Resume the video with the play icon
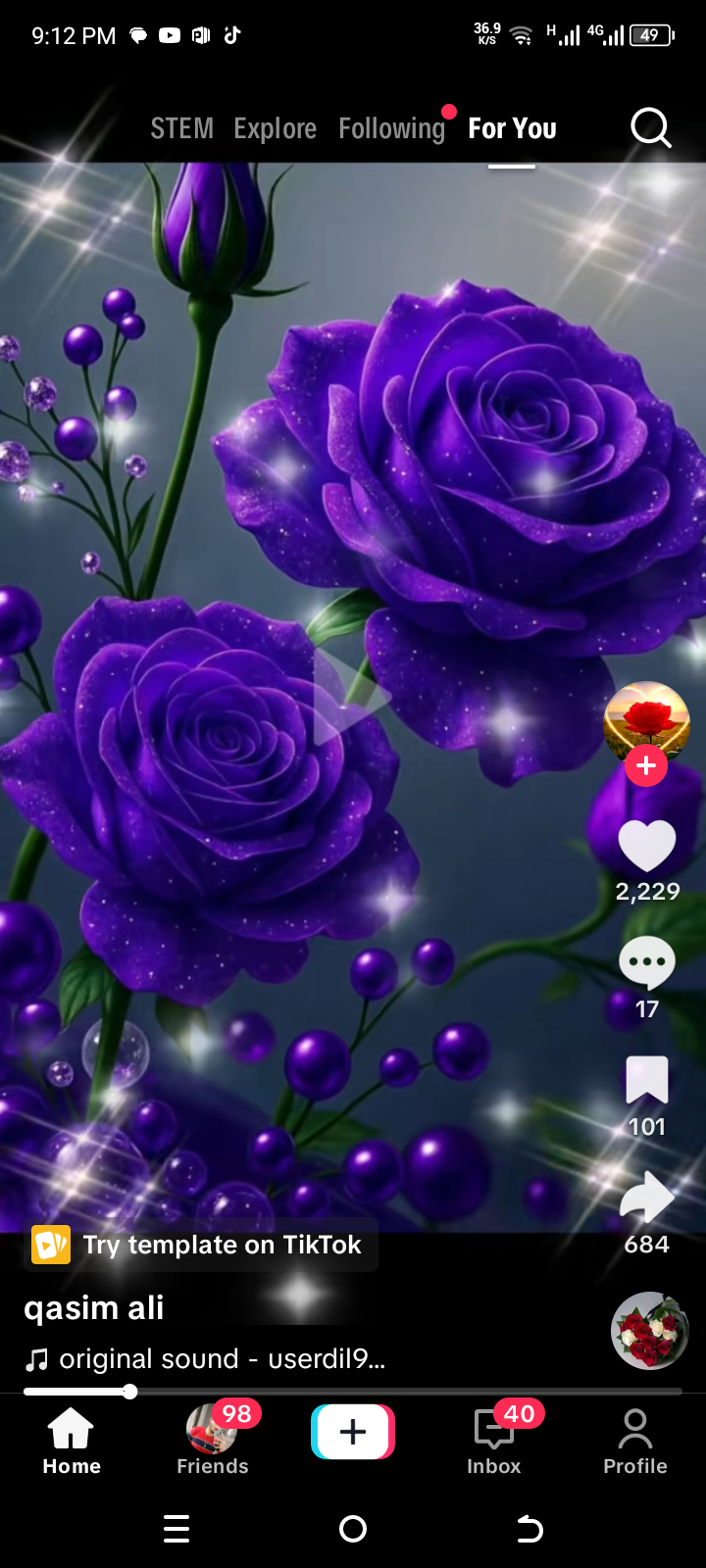This screenshot has height=1568, width=706. pyautogui.click(x=351, y=697)
